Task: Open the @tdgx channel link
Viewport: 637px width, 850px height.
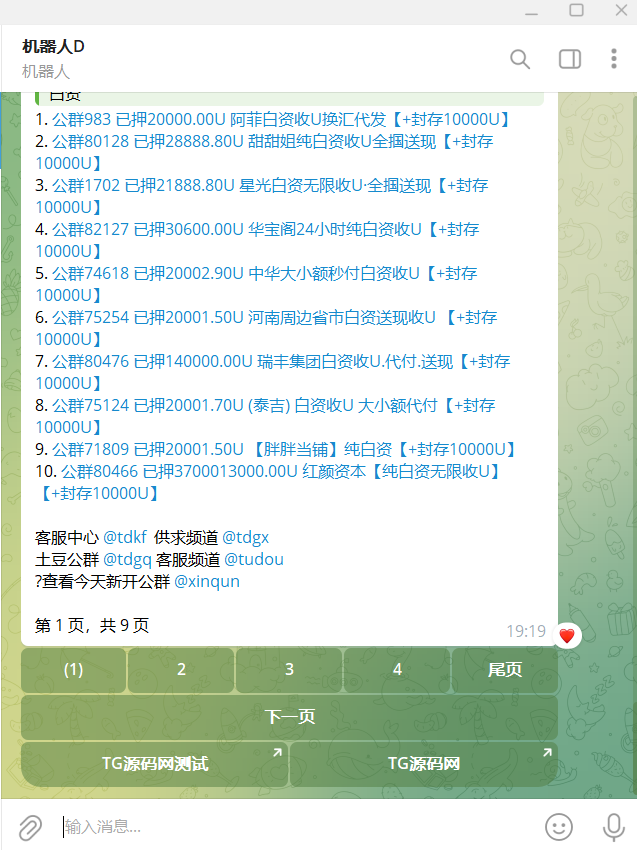Action: coord(245,537)
